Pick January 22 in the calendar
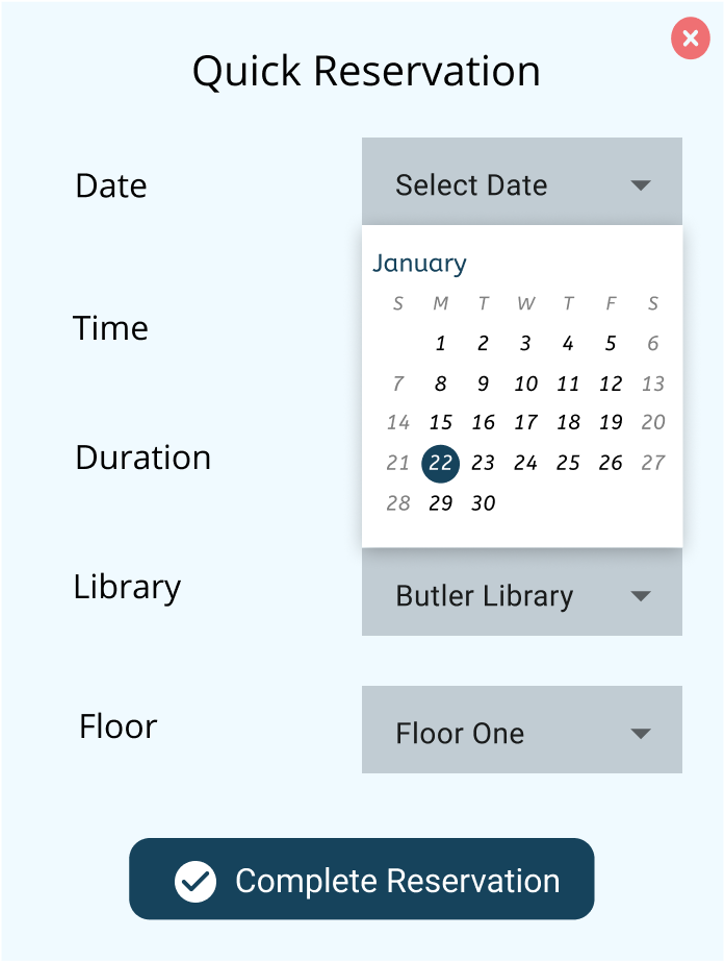Screen dimensions: 725x962 [440, 463]
